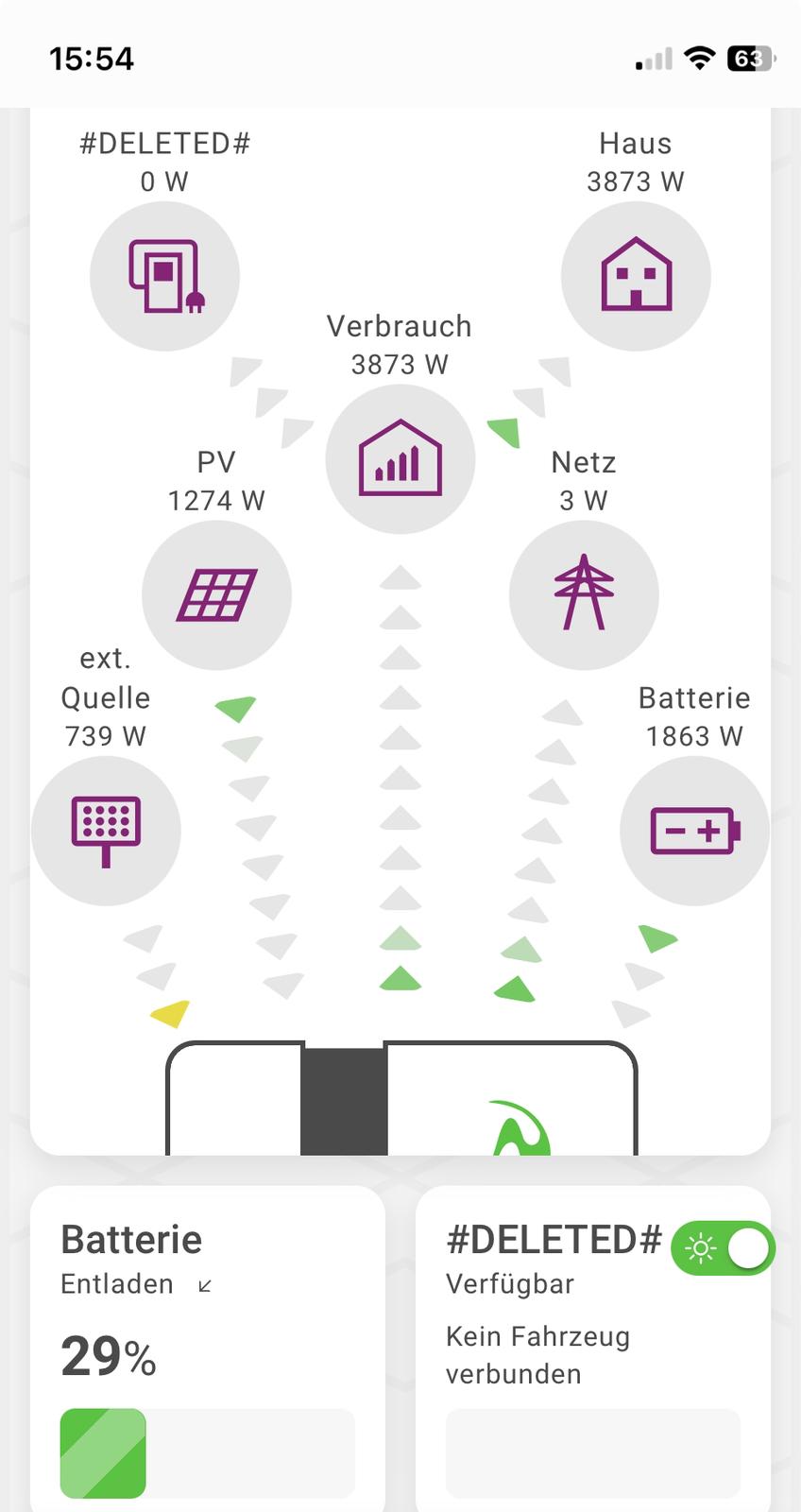Open the PV solar panel icon

(x=216, y=595)
